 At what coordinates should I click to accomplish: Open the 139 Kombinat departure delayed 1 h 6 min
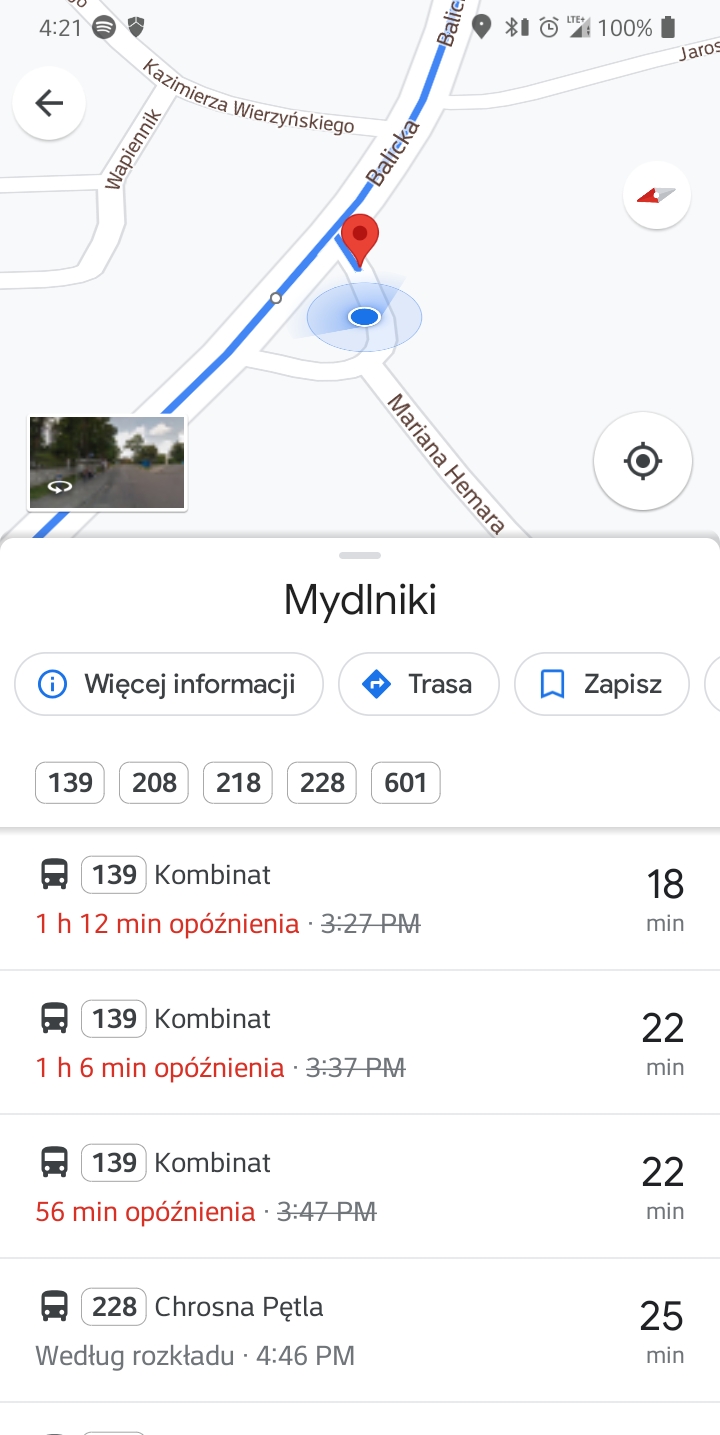(x=360, y=1042)
